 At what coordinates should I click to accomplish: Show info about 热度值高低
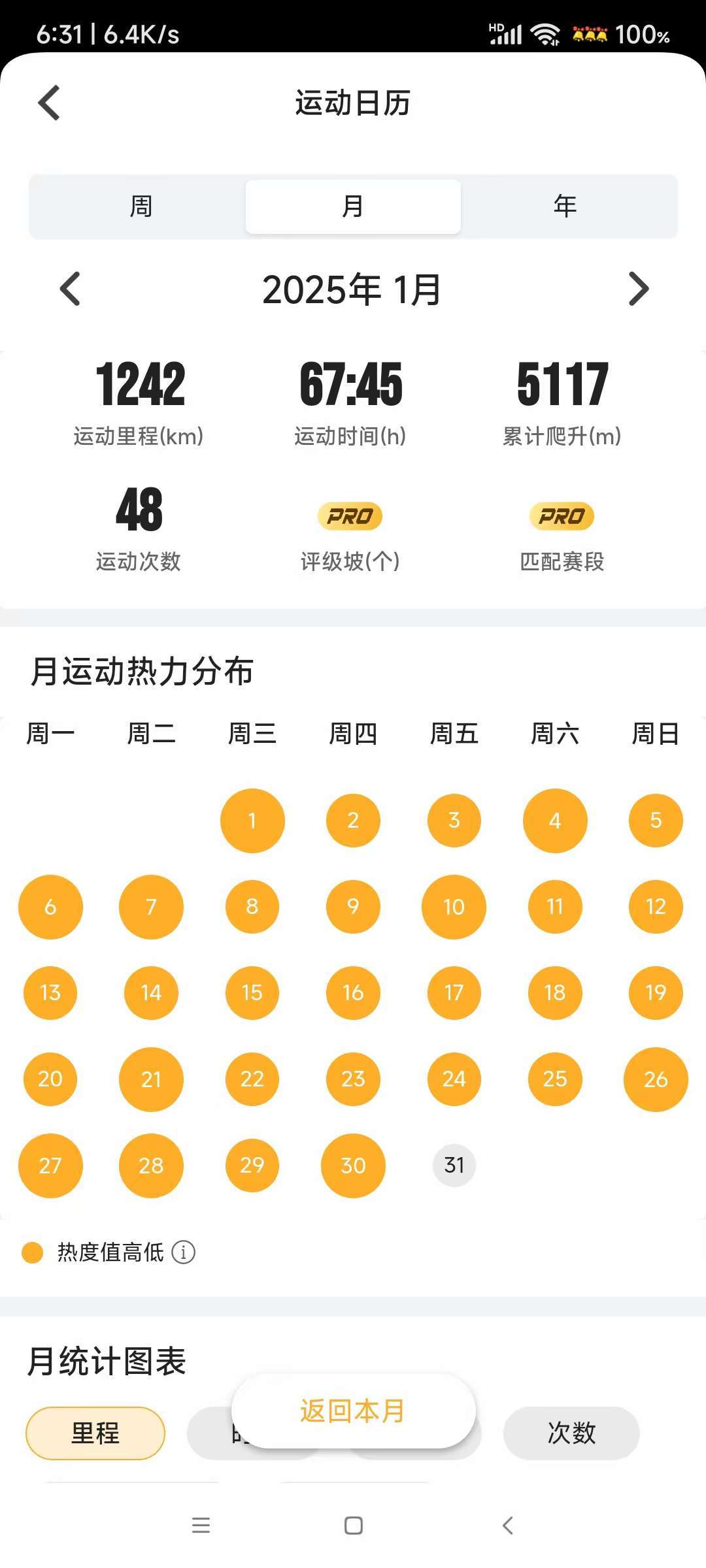[x=183, y=1252]
